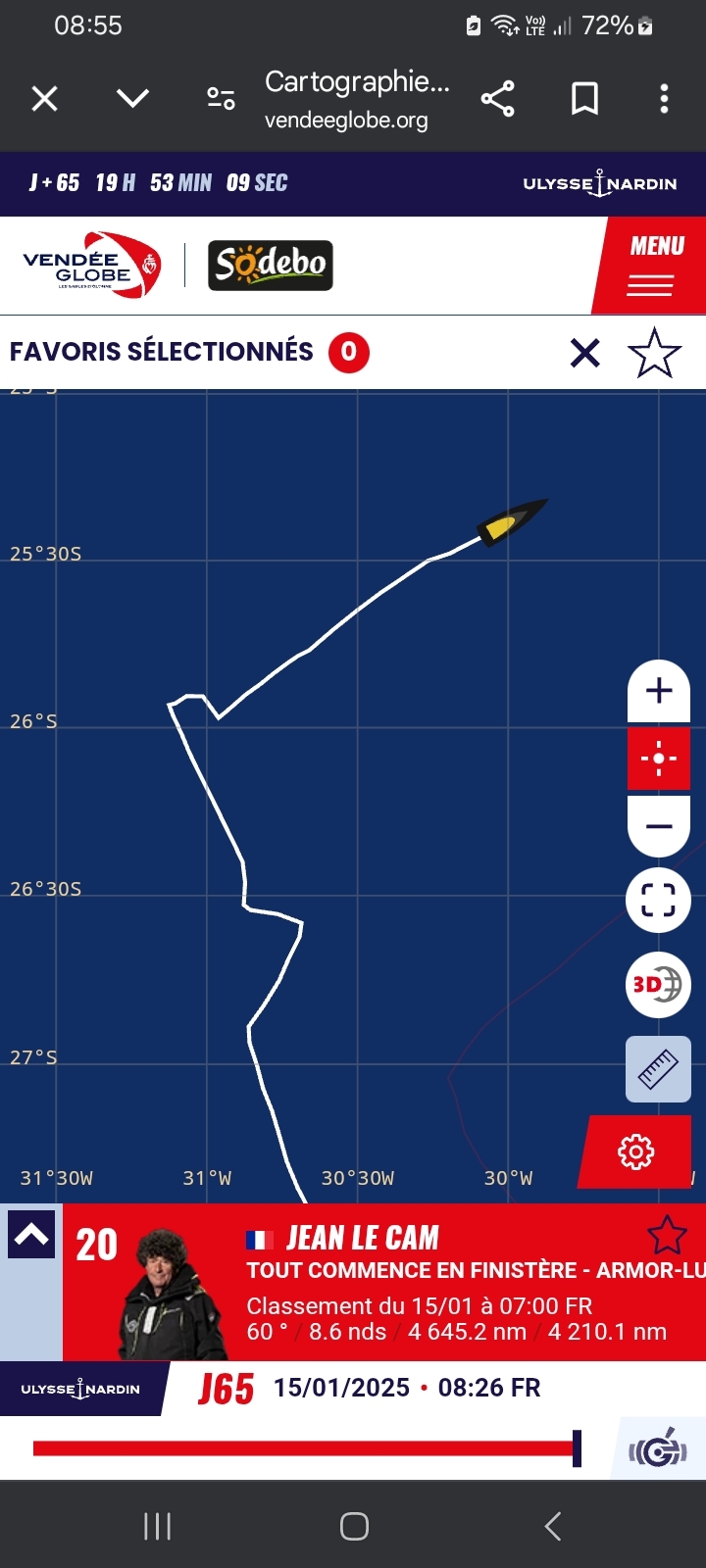The width and height of the screenshot is (706, 1568).
Task: Minimize the tab with the down chevron
Action: click(132, 99)
